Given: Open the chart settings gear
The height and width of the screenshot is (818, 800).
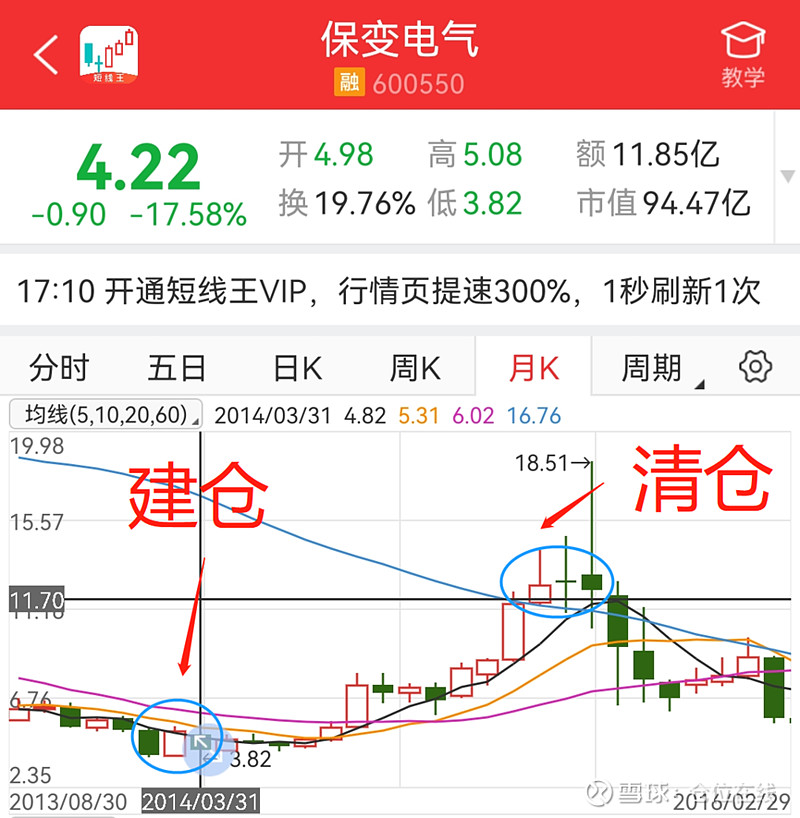Looking at the screenshot, I should tap(755, 367).
